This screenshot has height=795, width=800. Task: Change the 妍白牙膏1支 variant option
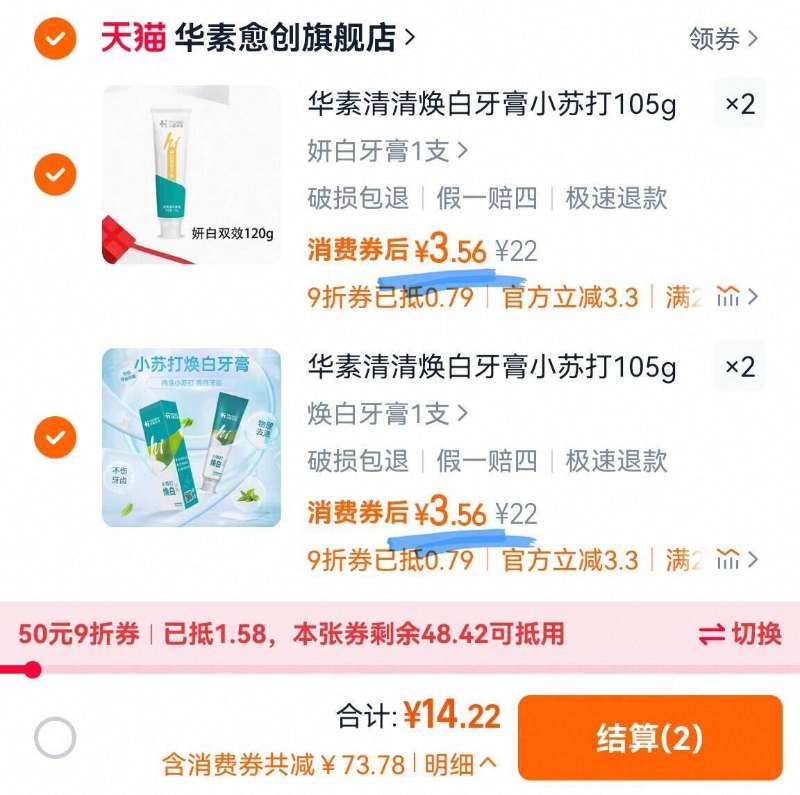click(x=387, y=152)
